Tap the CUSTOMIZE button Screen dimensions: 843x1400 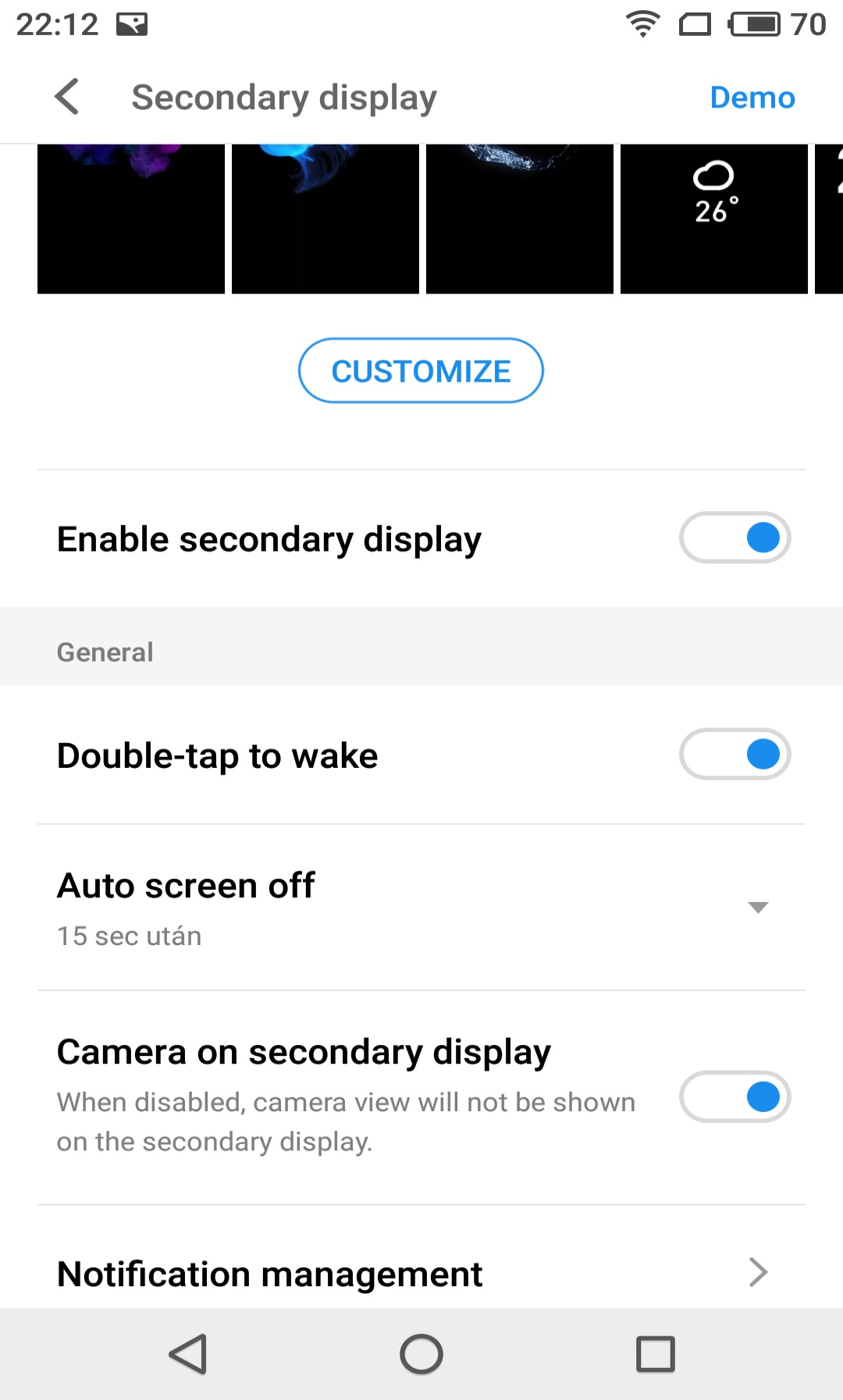(x=421, y=371)
